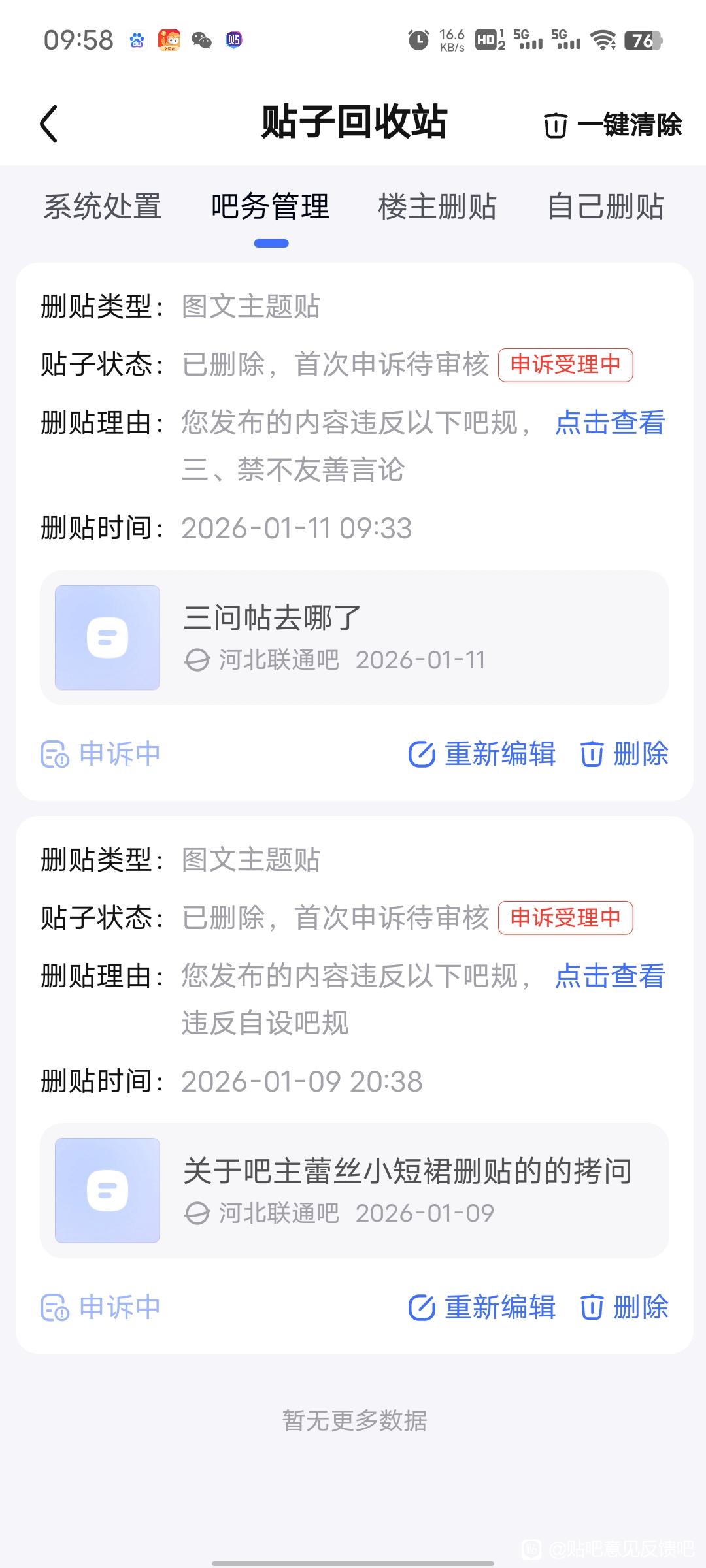Switch to the 自己删贴 tab
Viewport: 706px width, 1568px height.
(x=606, y=207)
